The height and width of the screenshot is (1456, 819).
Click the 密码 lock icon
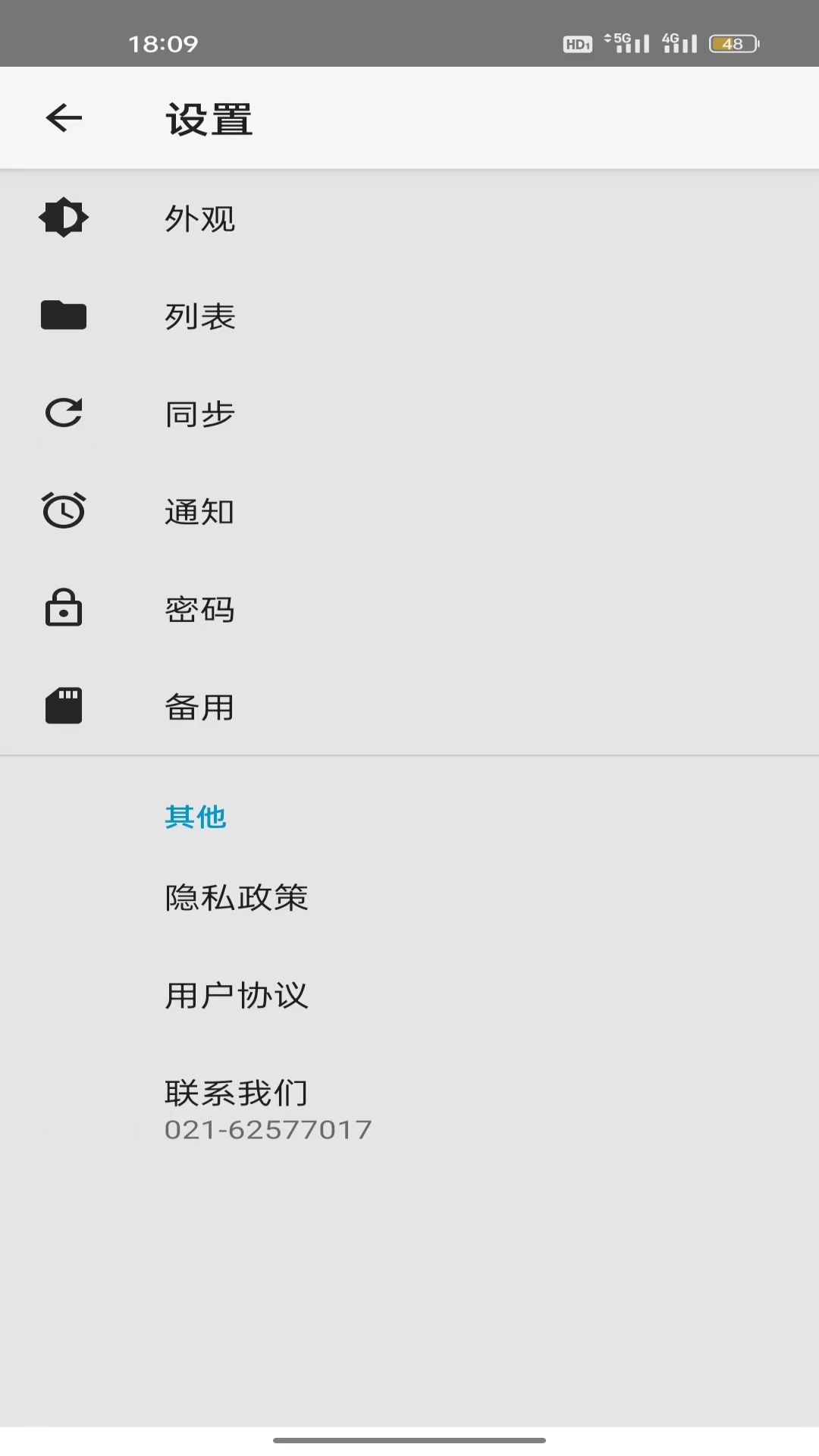64,609
